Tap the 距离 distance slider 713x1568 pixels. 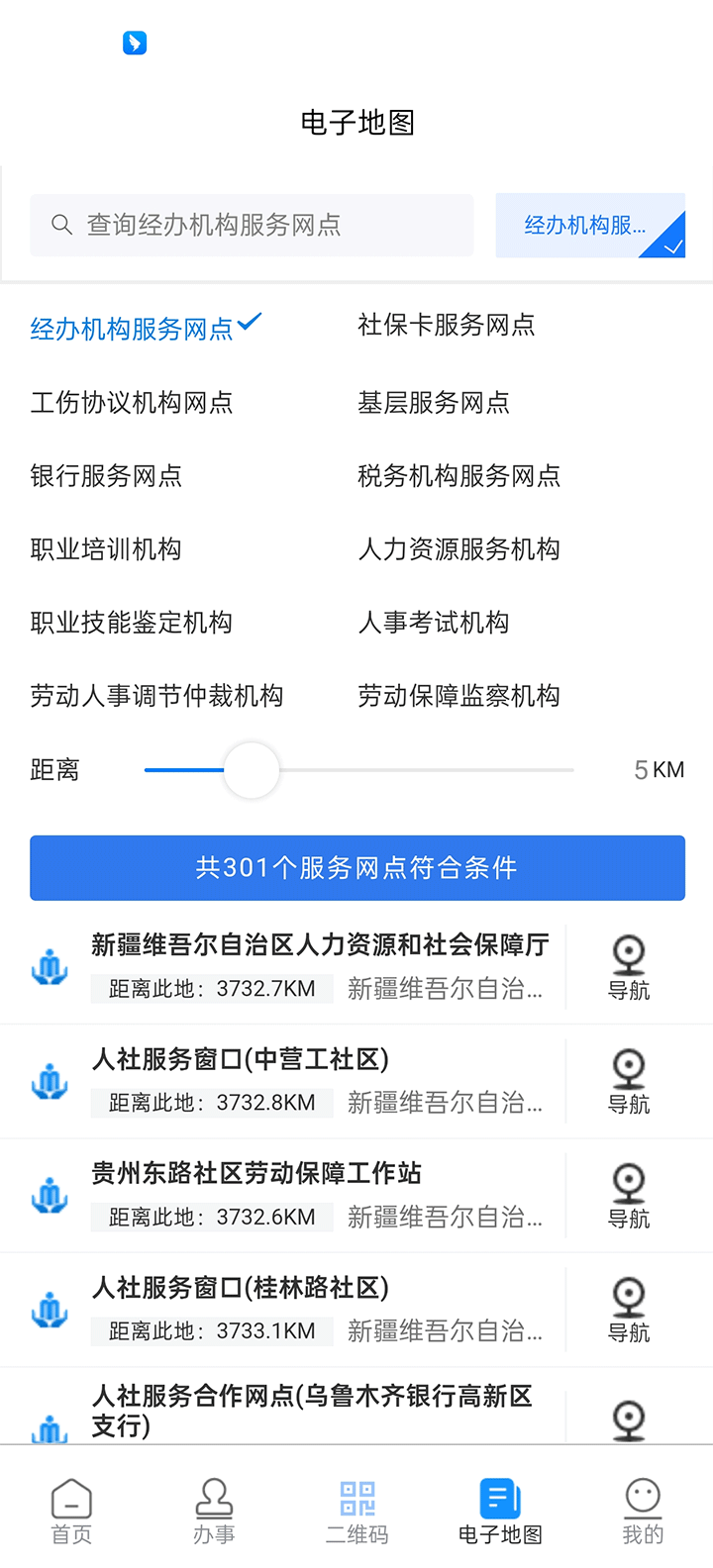[358, 770]
